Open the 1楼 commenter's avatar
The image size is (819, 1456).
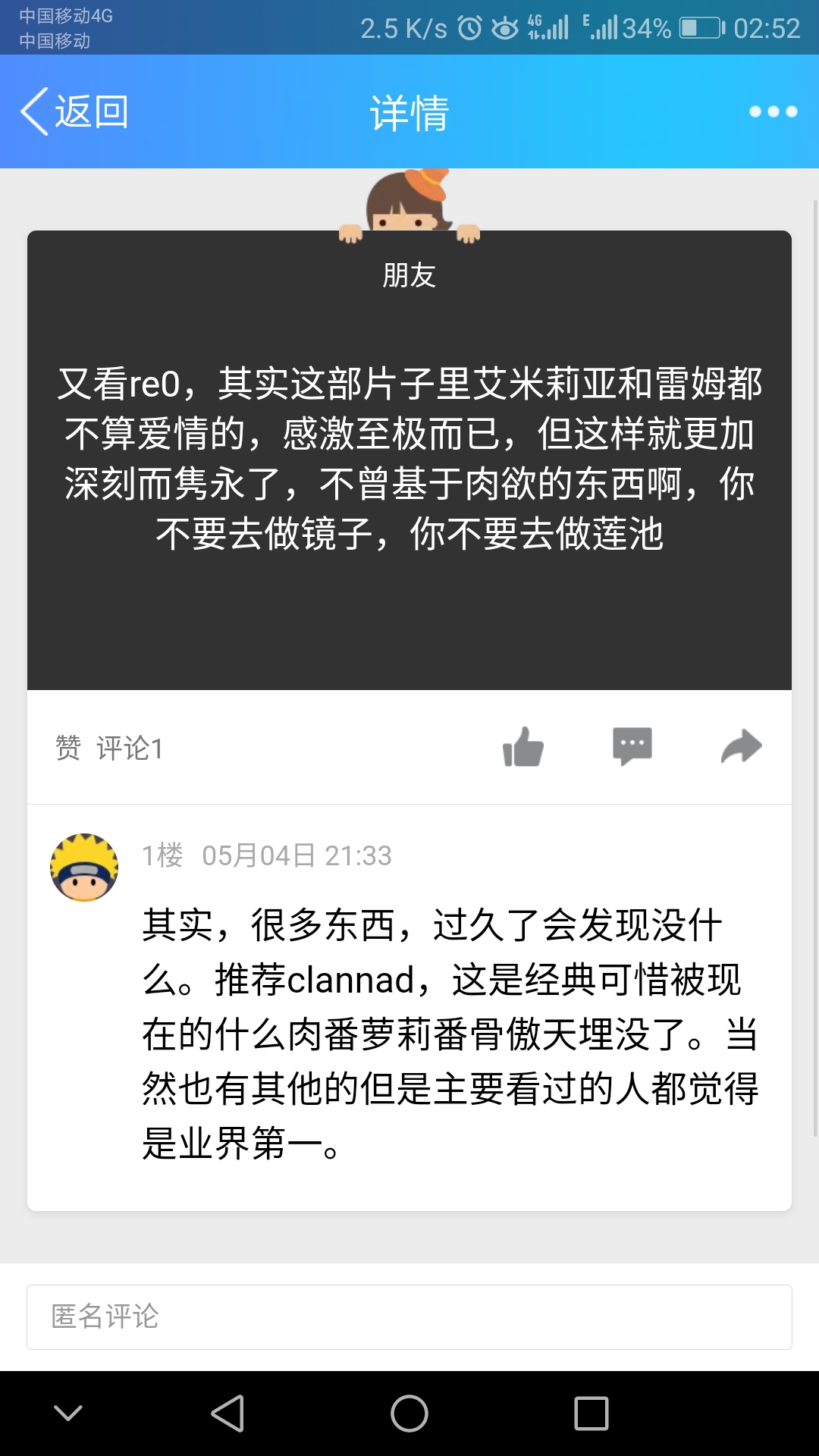point(84,868)
